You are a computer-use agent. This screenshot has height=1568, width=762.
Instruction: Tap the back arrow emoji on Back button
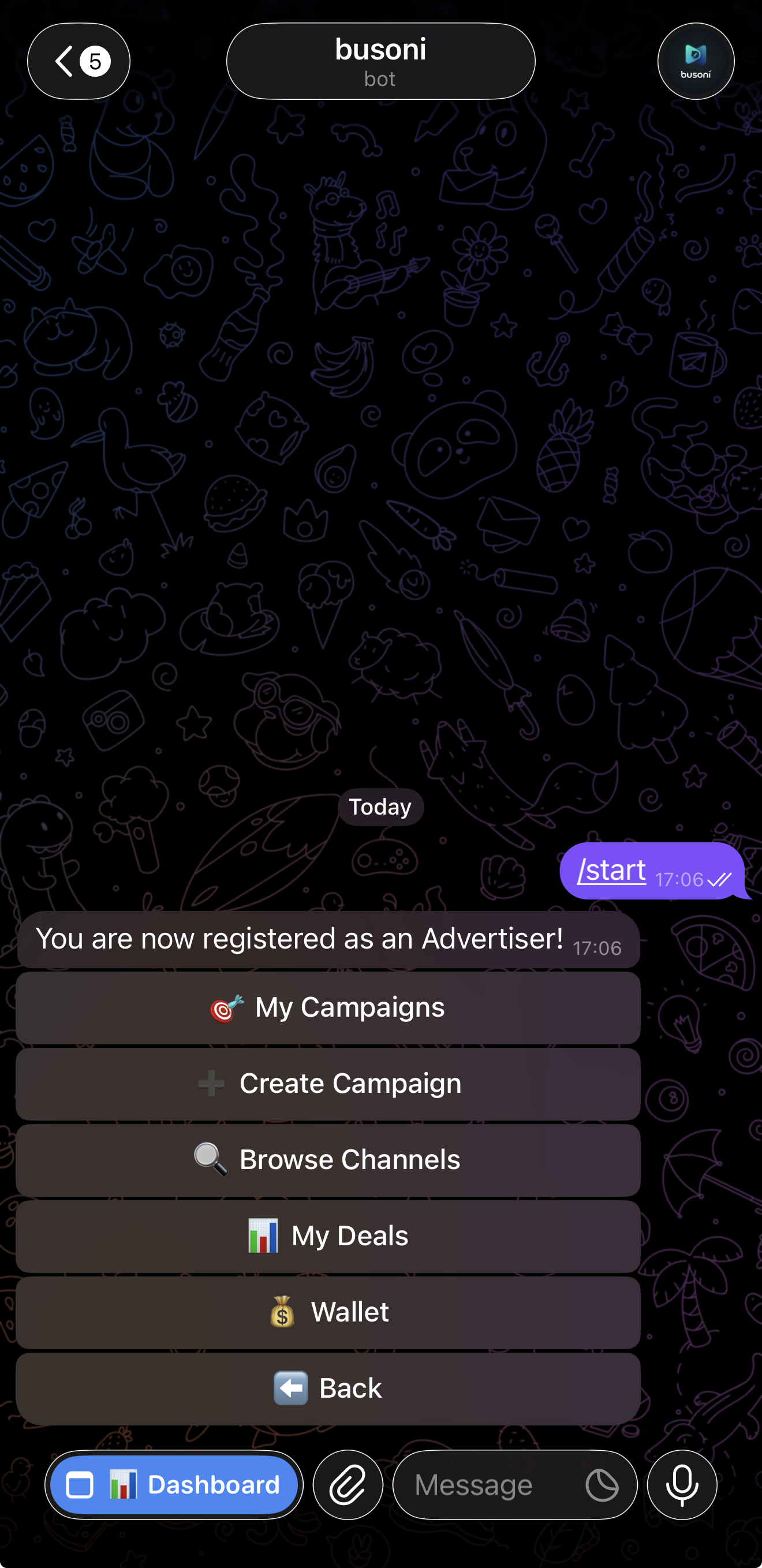[290, 1387]
